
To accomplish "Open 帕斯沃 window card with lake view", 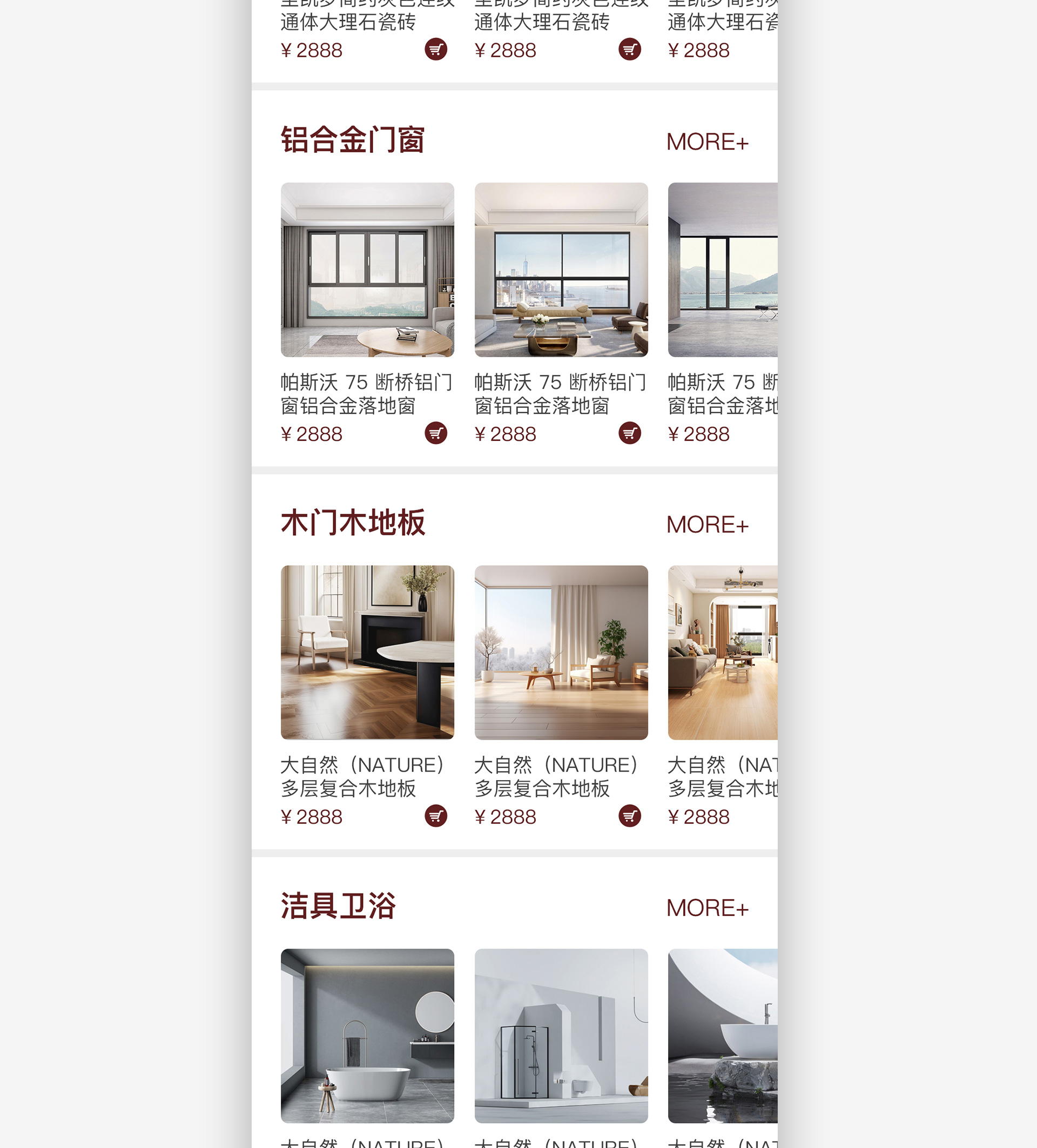I will click(722, 270).
